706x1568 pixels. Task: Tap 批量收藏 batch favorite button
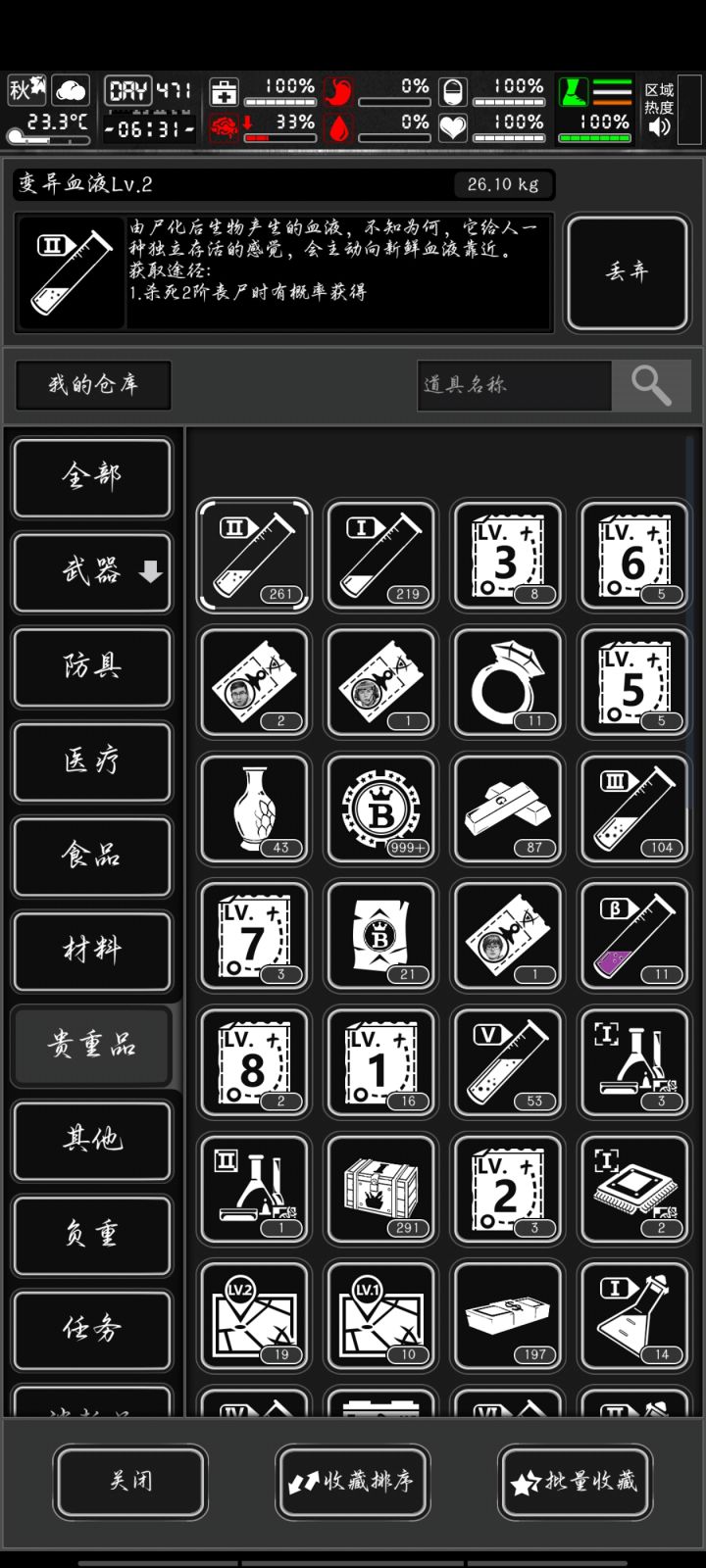click(575, 1482)
